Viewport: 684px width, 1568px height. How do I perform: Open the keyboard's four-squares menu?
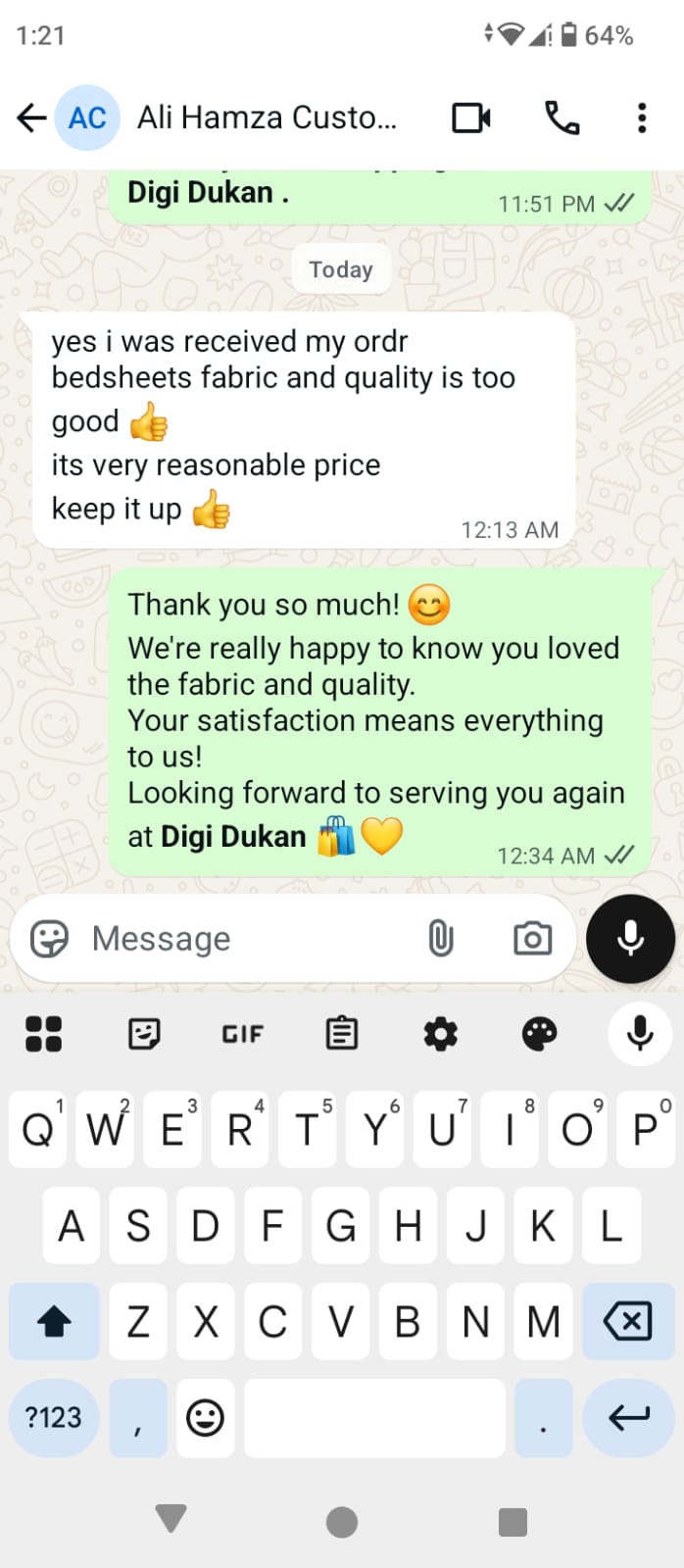click(x=43, y=1034)
